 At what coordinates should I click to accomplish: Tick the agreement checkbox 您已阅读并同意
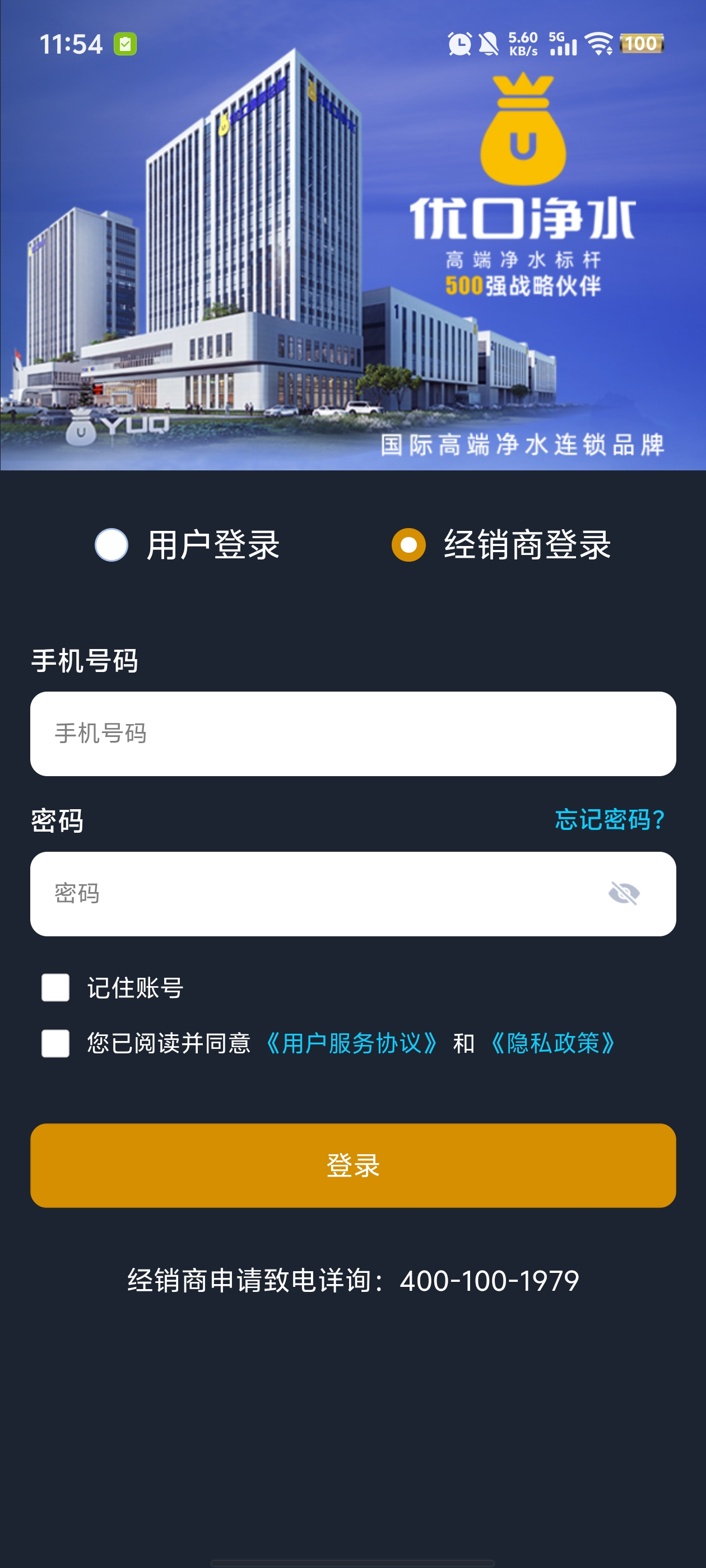(x=55, y=1043)
